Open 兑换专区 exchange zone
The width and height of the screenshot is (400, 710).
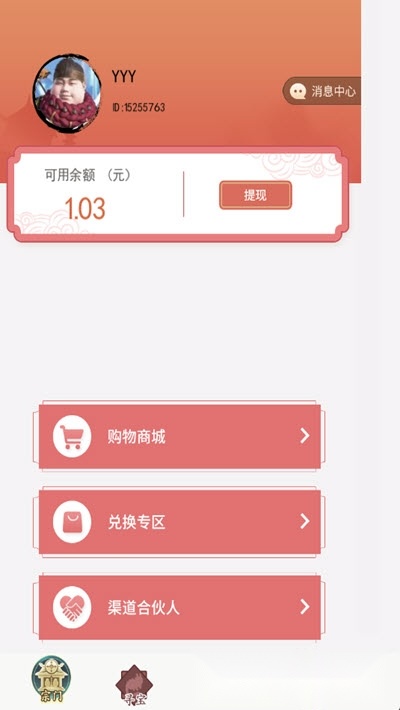(180, 522)
